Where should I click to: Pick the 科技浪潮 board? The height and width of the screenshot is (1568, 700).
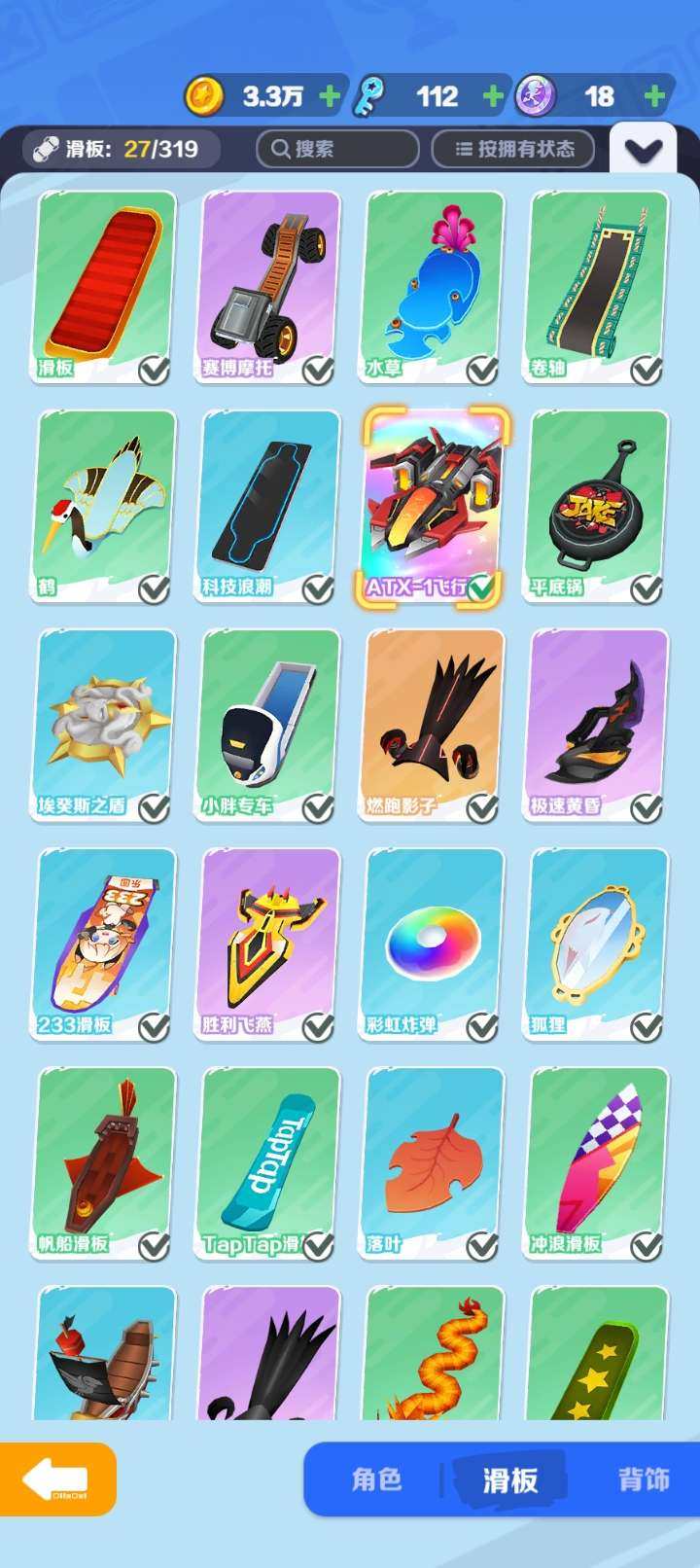pos(271,505)
